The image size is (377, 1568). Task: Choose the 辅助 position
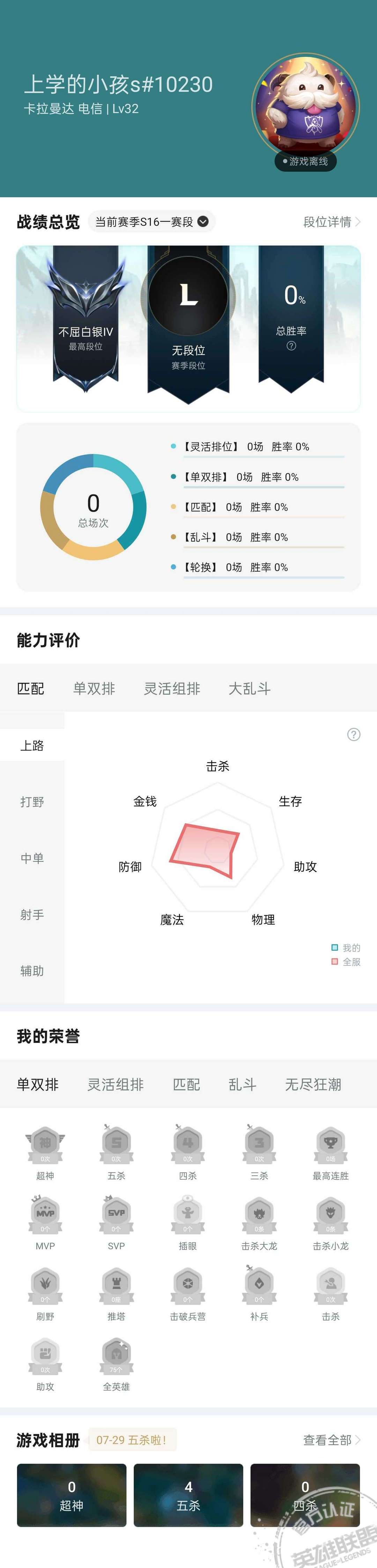pyautogui.click(x=32, y=971)
